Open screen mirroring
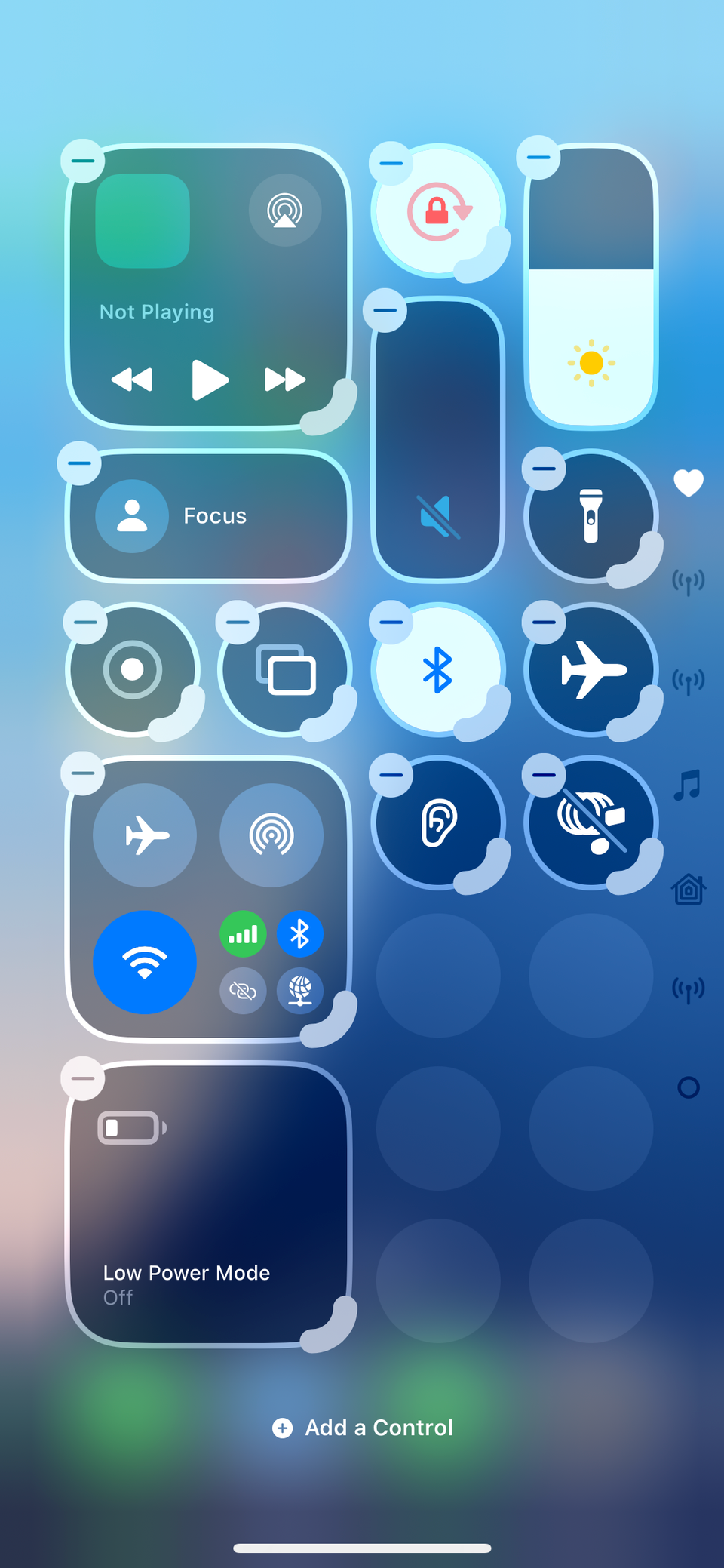Viewport: 724px width, 1568px height. point(286,669)
